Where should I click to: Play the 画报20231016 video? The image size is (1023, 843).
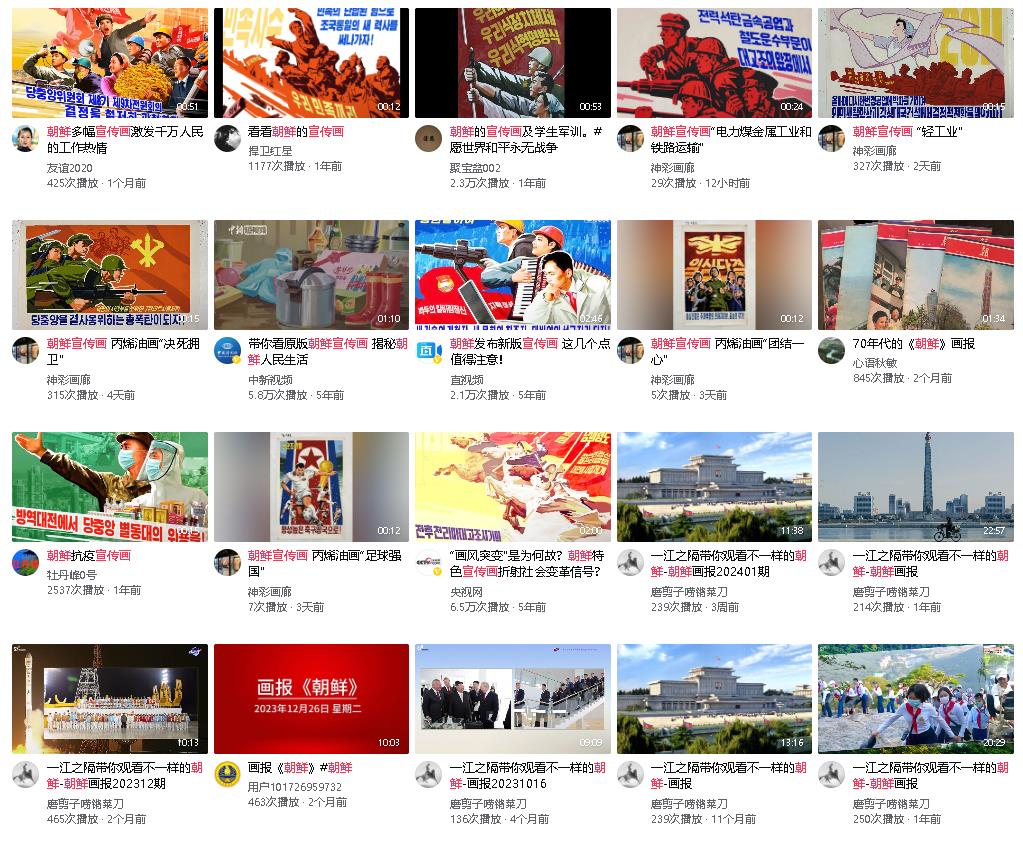[512, 699]
